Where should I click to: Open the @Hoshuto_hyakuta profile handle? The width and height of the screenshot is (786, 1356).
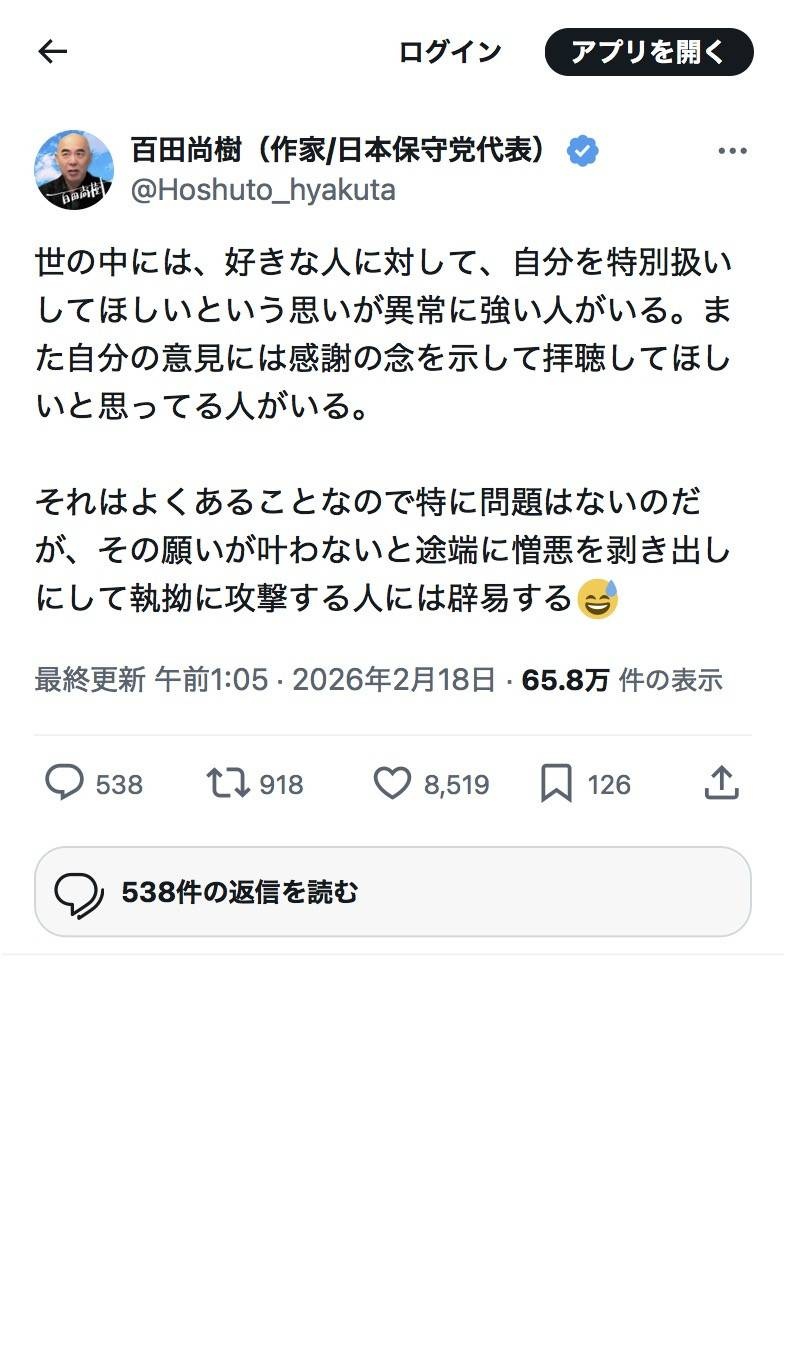point(263,190)
